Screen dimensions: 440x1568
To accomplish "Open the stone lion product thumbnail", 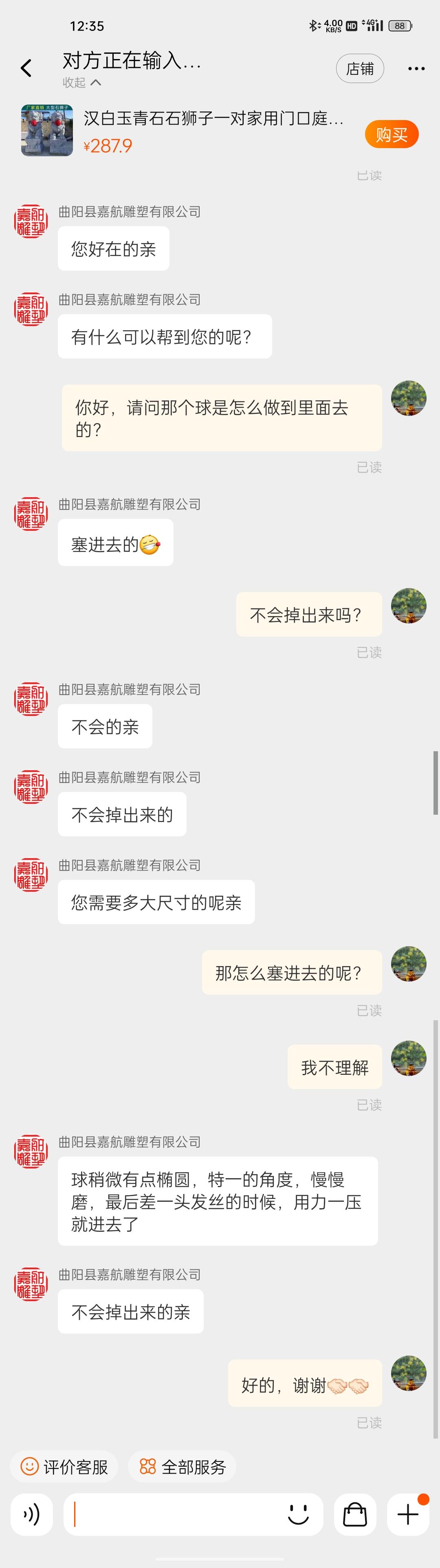I will click(47, 130).
